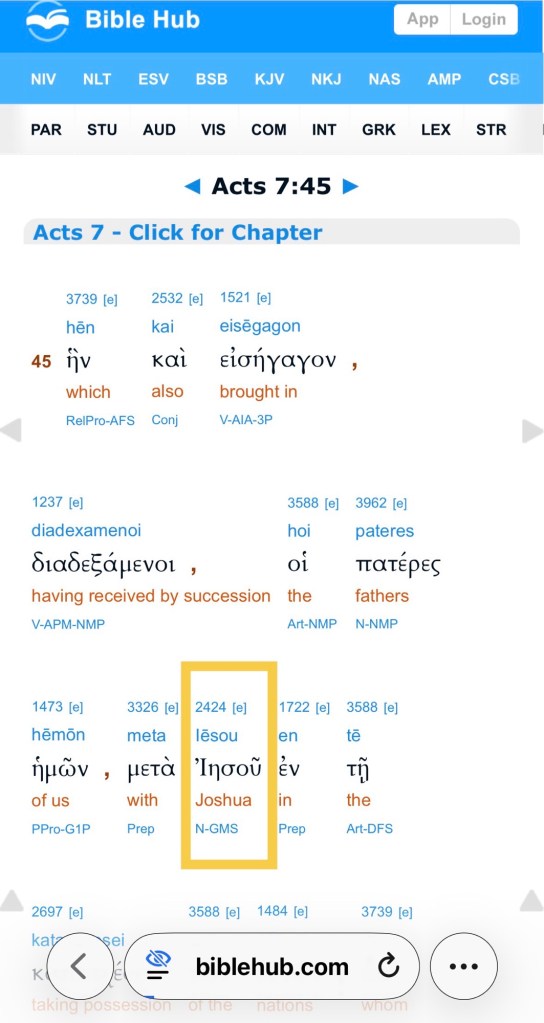Open the browser's more options menu
The image size is (544, 1023).
(x=464, y=966)
